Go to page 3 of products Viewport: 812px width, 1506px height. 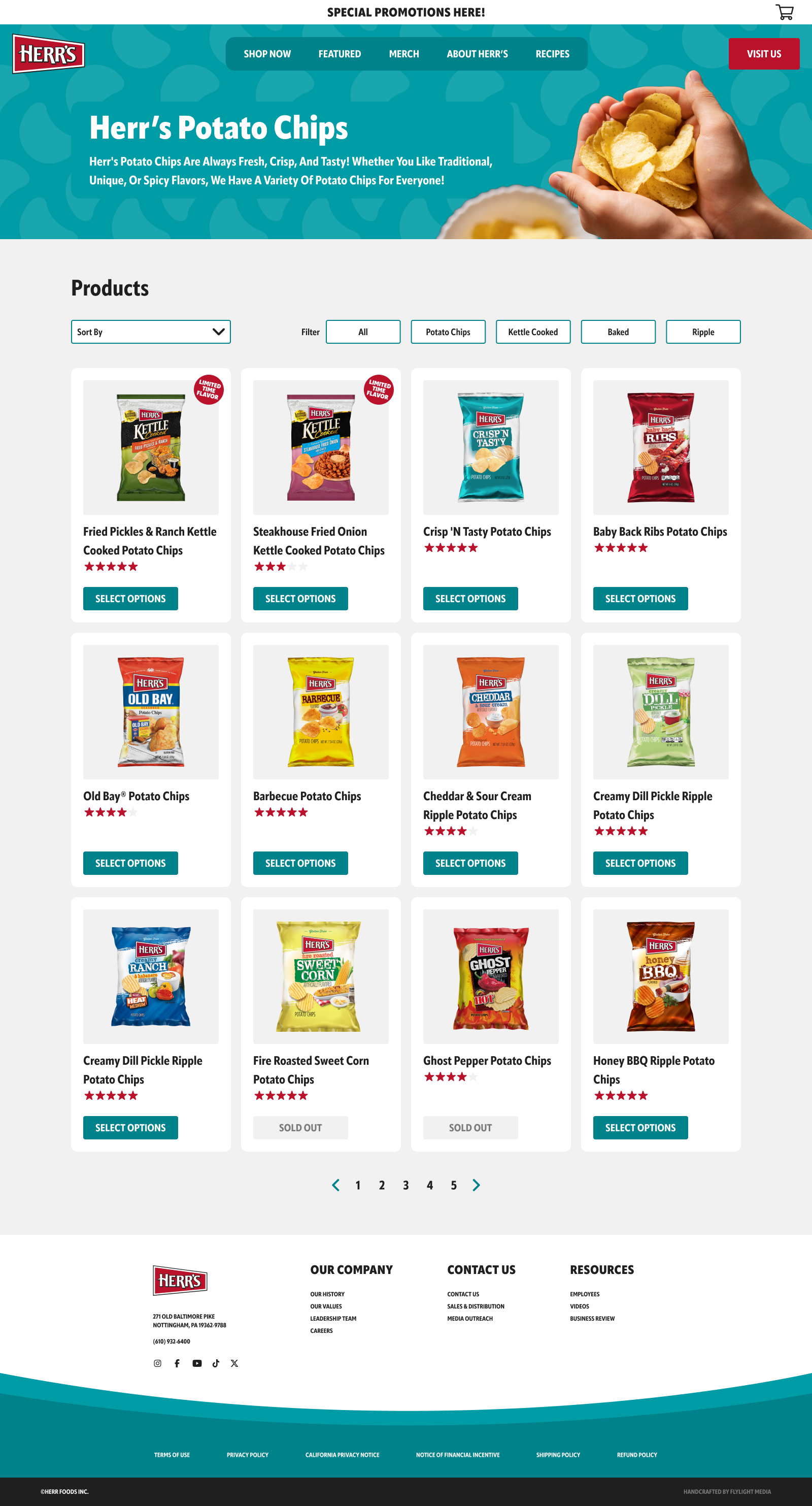[x=405, y=1185]
